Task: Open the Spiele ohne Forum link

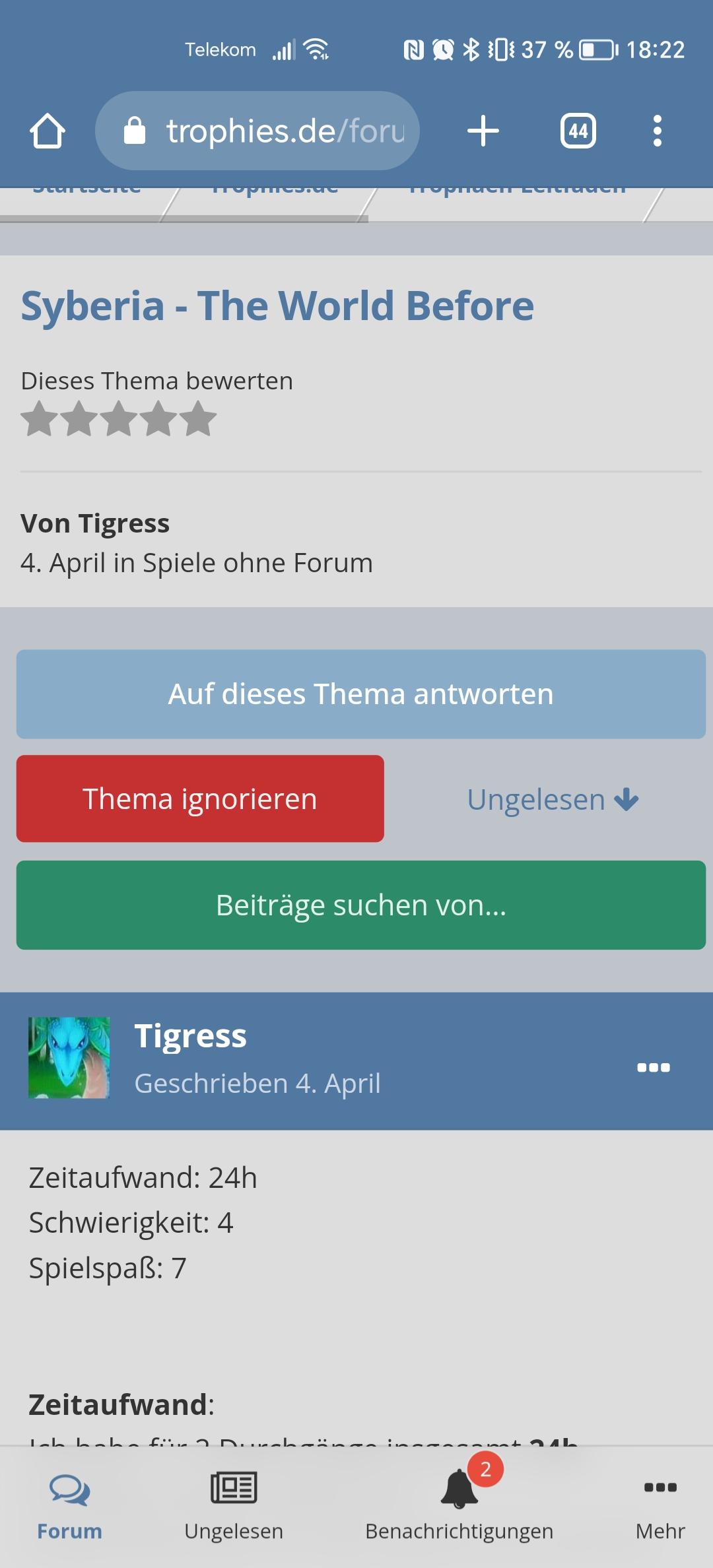Action: (x=257, y=563)
